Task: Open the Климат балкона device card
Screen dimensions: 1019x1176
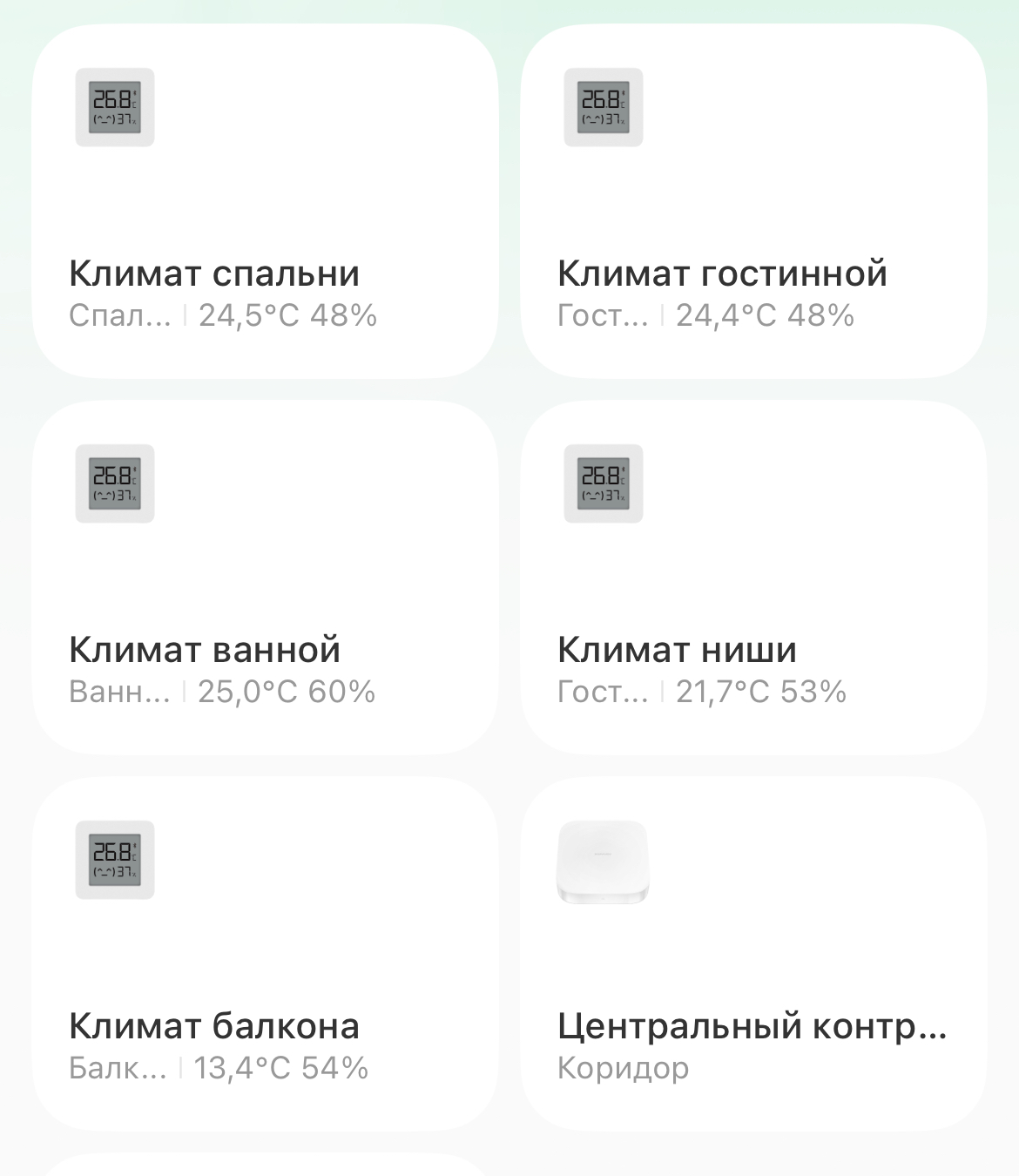Action: click(265, 955)
